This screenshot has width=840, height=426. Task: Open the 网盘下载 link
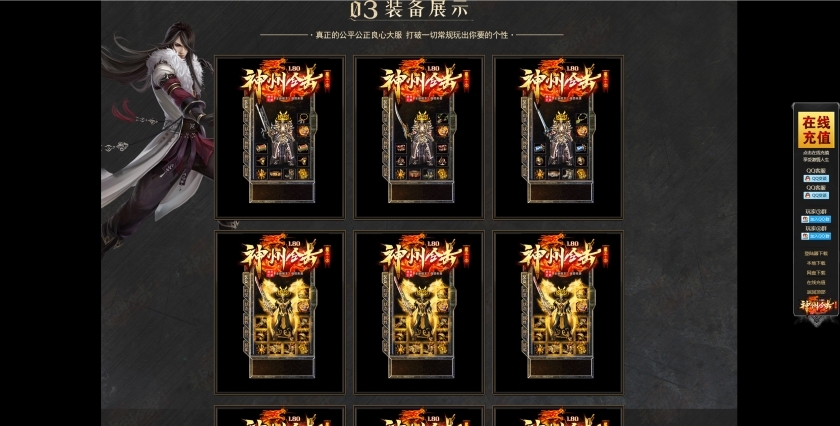[x=816, y=272]
